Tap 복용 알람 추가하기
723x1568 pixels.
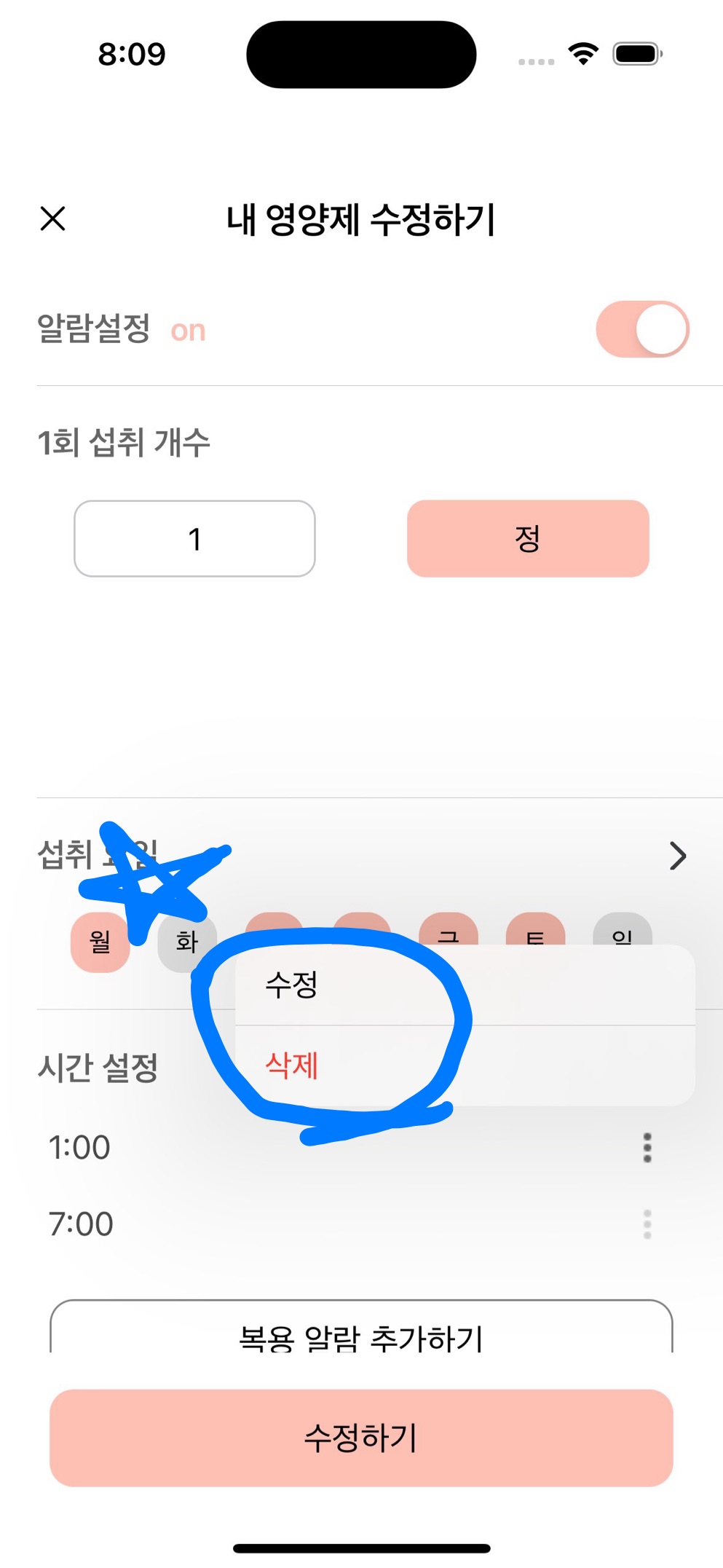[x=361, y=1334]
